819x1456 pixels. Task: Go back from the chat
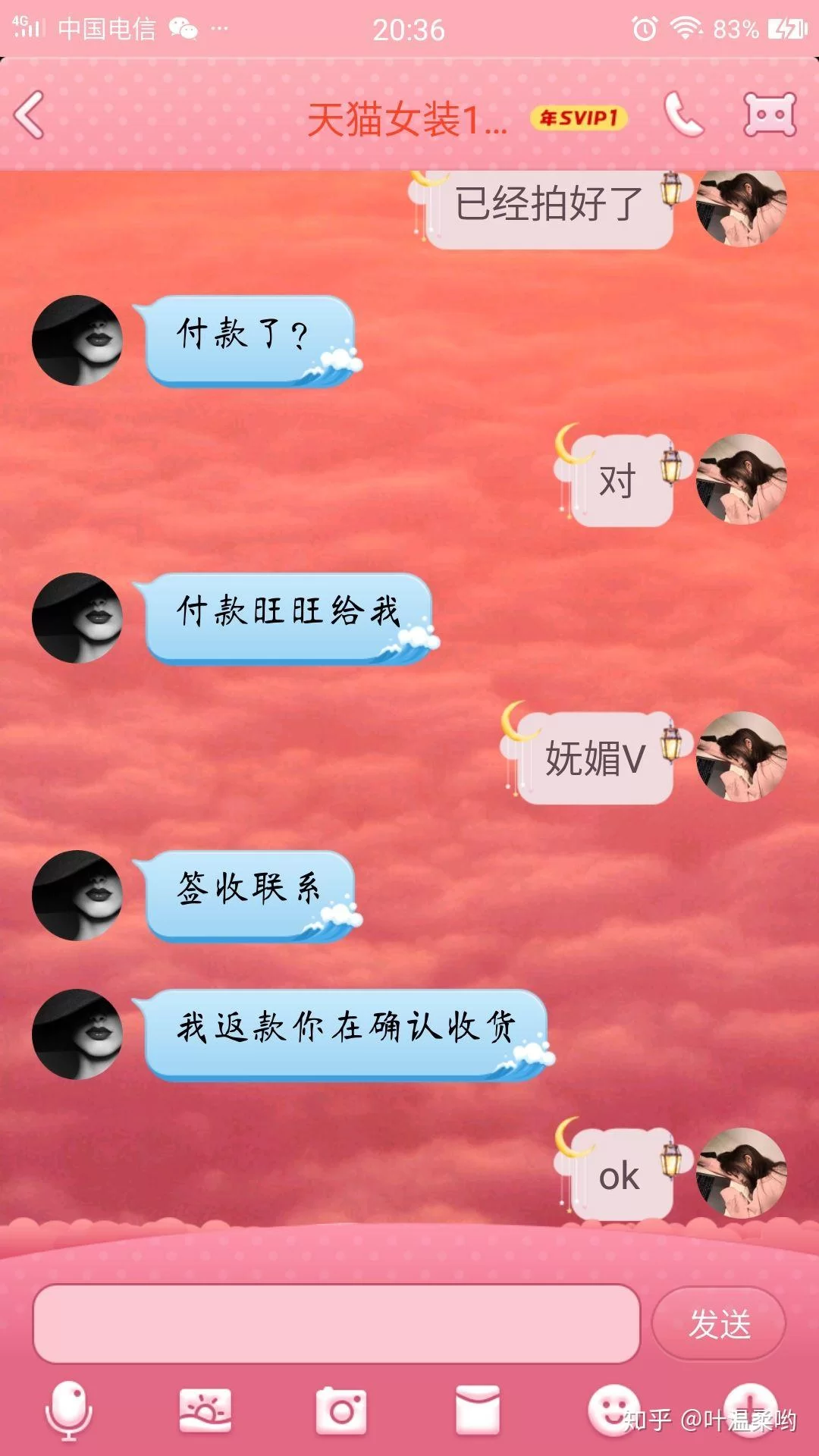click(x=30, y=115)
